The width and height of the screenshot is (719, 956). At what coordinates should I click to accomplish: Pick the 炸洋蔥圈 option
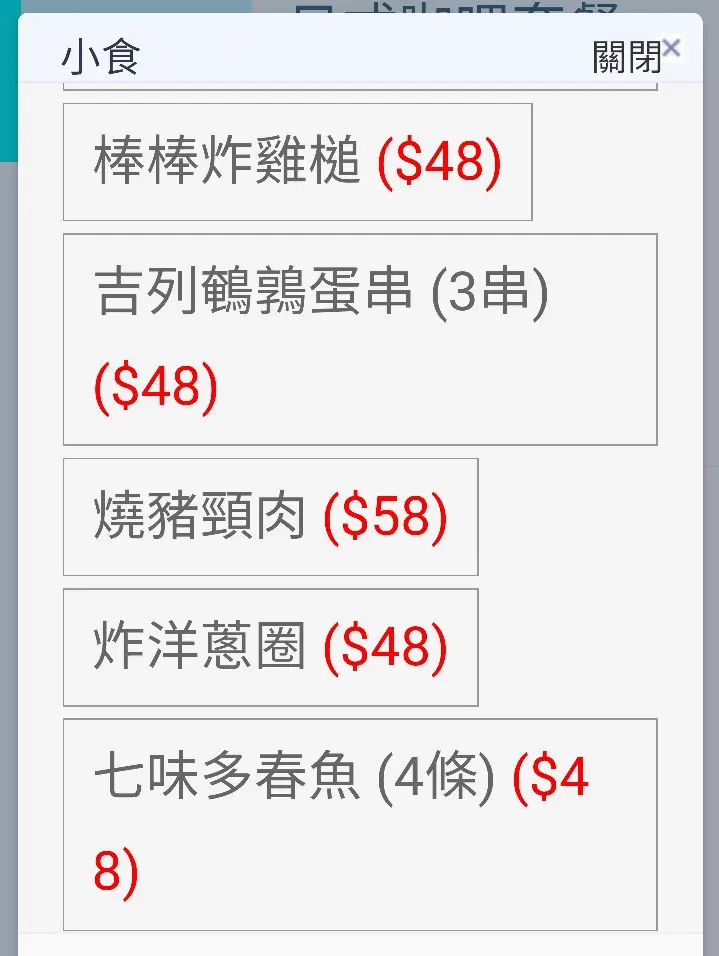tap(270, 647)
